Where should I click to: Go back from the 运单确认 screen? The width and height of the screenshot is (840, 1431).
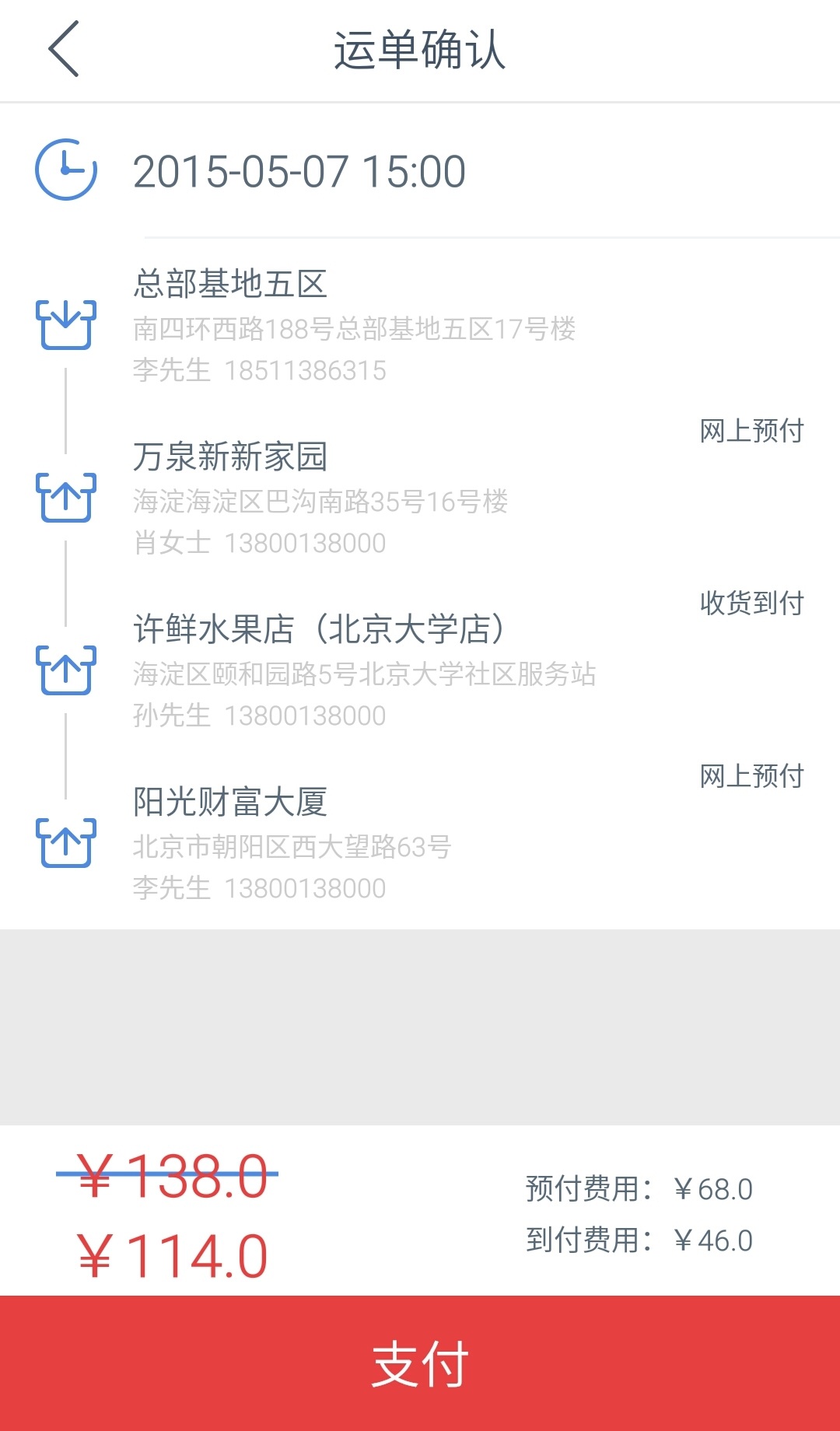(64, 49)
